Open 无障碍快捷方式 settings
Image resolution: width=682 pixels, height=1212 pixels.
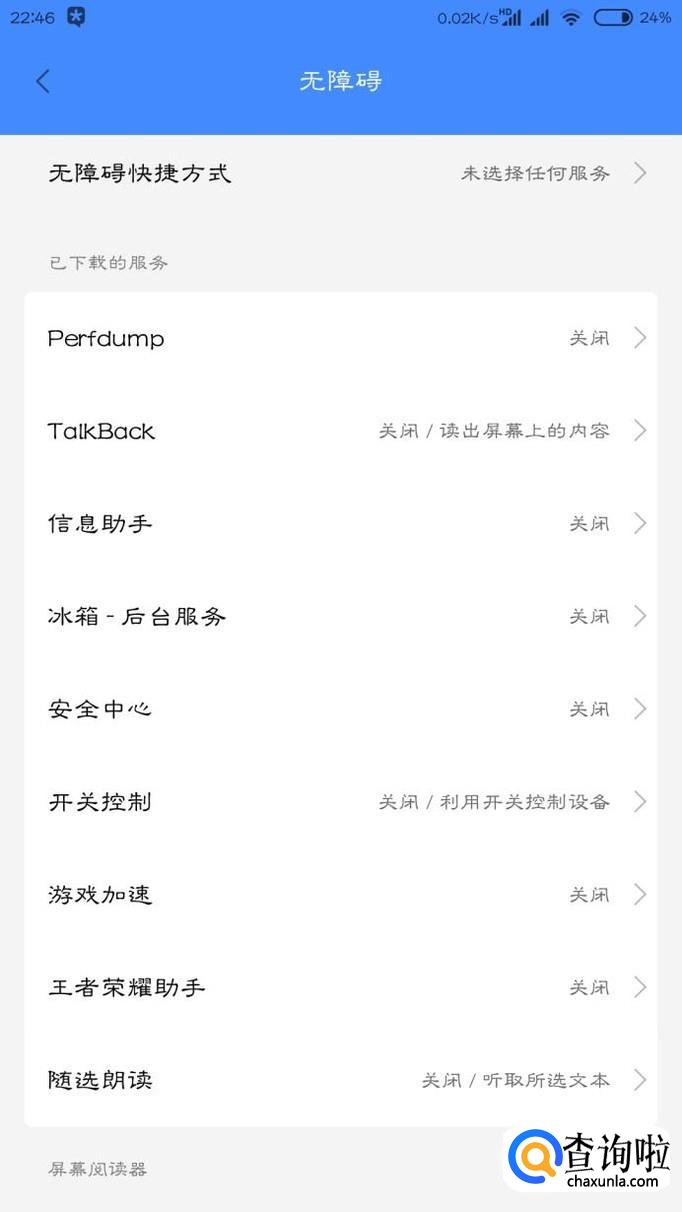click(340, 173)
